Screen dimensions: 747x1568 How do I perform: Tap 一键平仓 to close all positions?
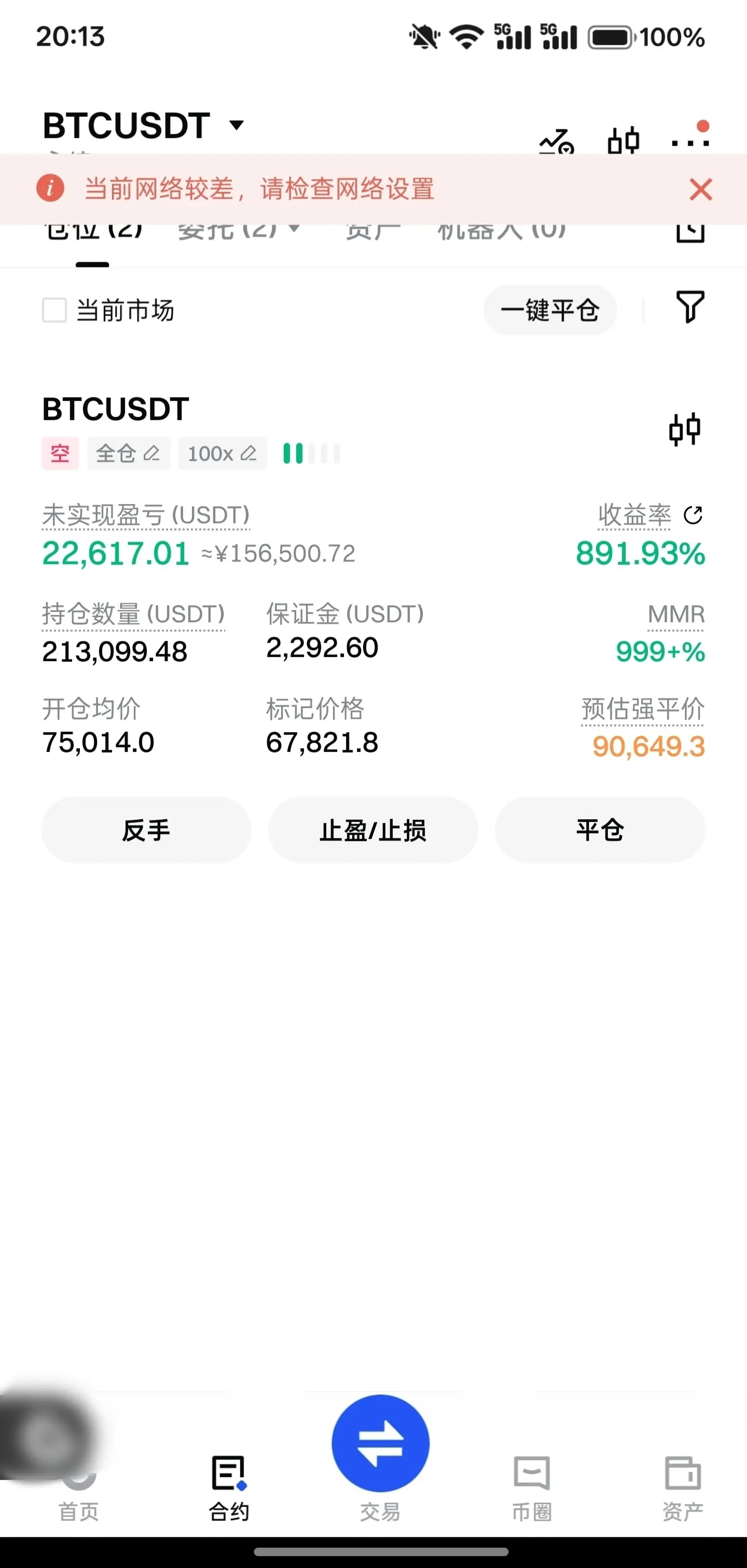click(550, 310)
